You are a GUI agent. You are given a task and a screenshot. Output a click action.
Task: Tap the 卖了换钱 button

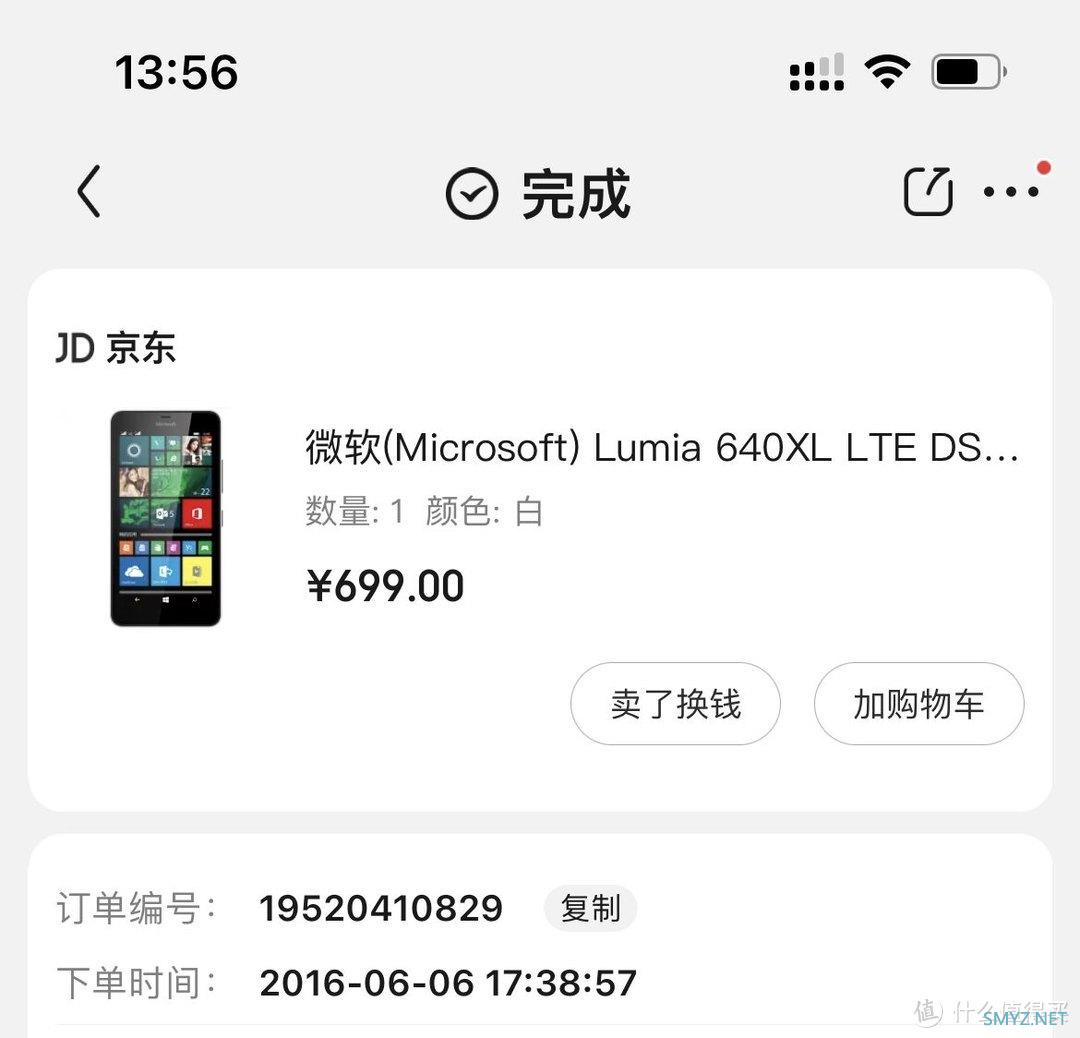tap(675, 704)
